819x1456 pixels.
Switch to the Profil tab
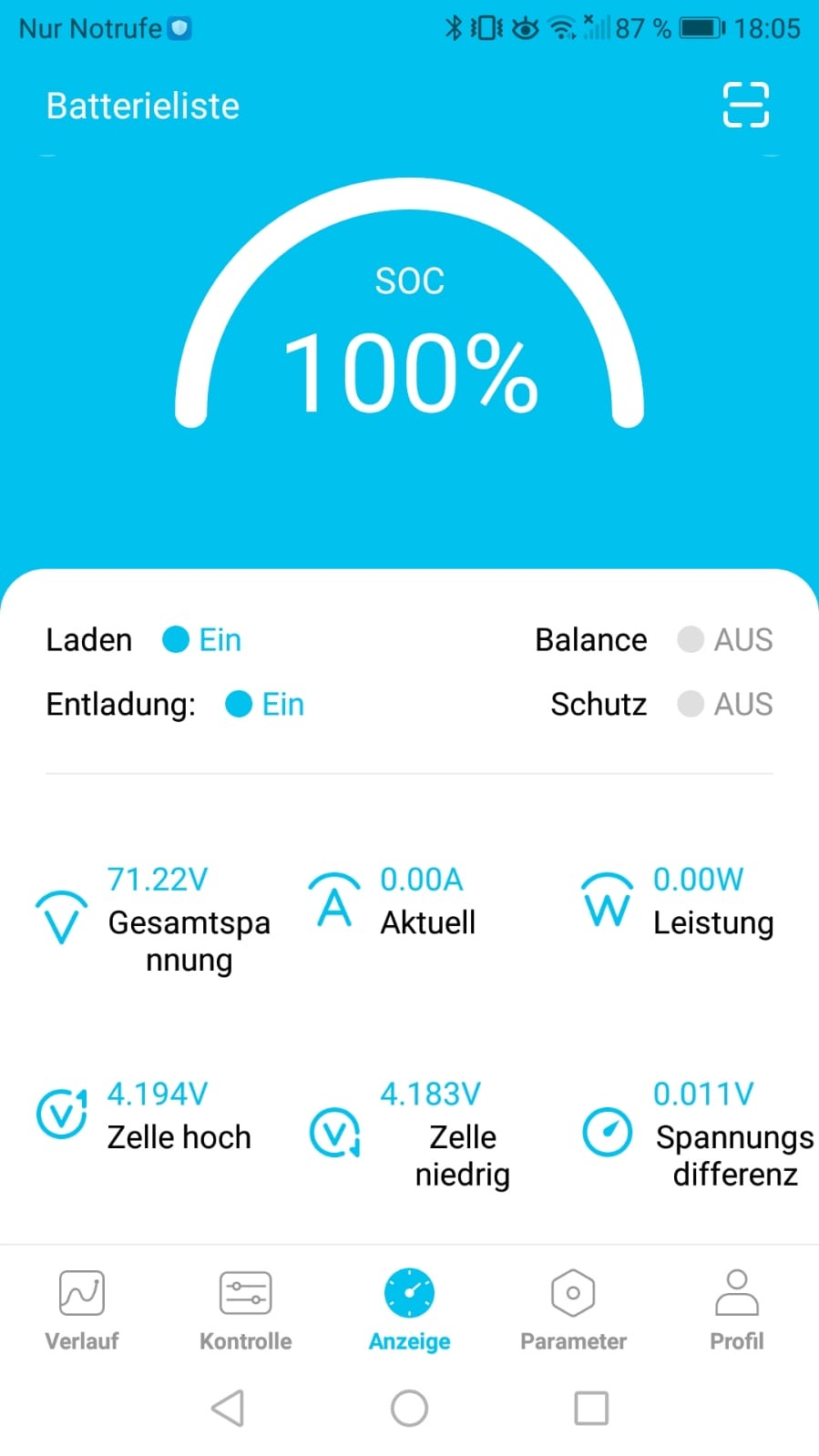click(737, 1310)
